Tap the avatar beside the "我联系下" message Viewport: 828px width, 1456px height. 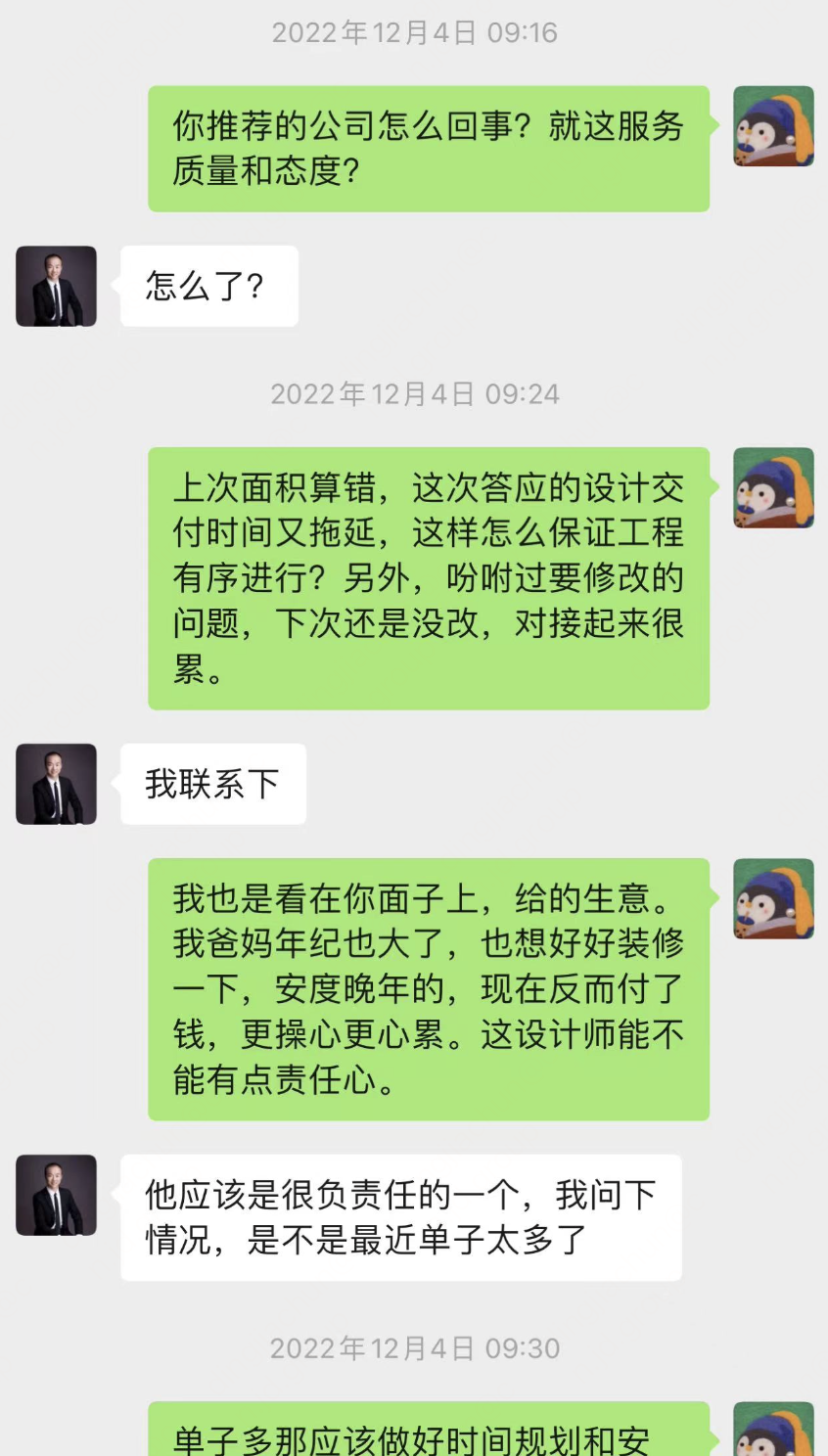pyautogui.click(x=56, y=784)
